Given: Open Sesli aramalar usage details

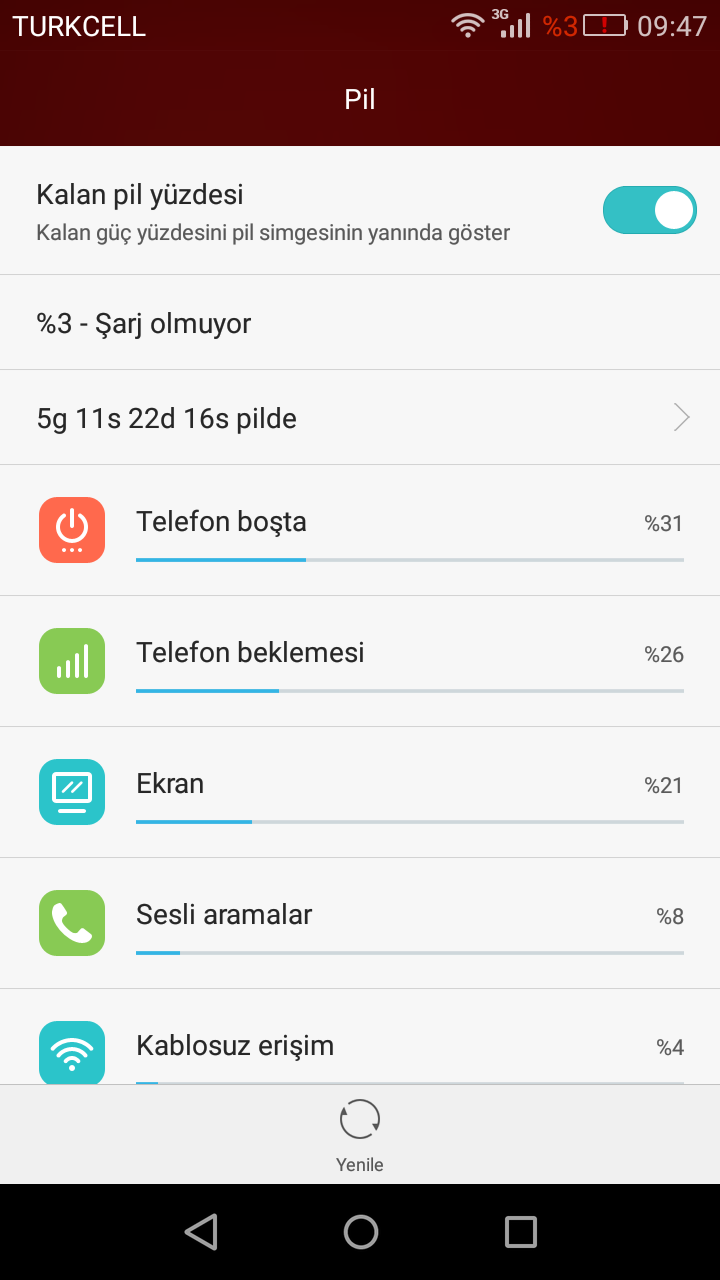Looking at the screenshot, I should click(x=360, y=923).
